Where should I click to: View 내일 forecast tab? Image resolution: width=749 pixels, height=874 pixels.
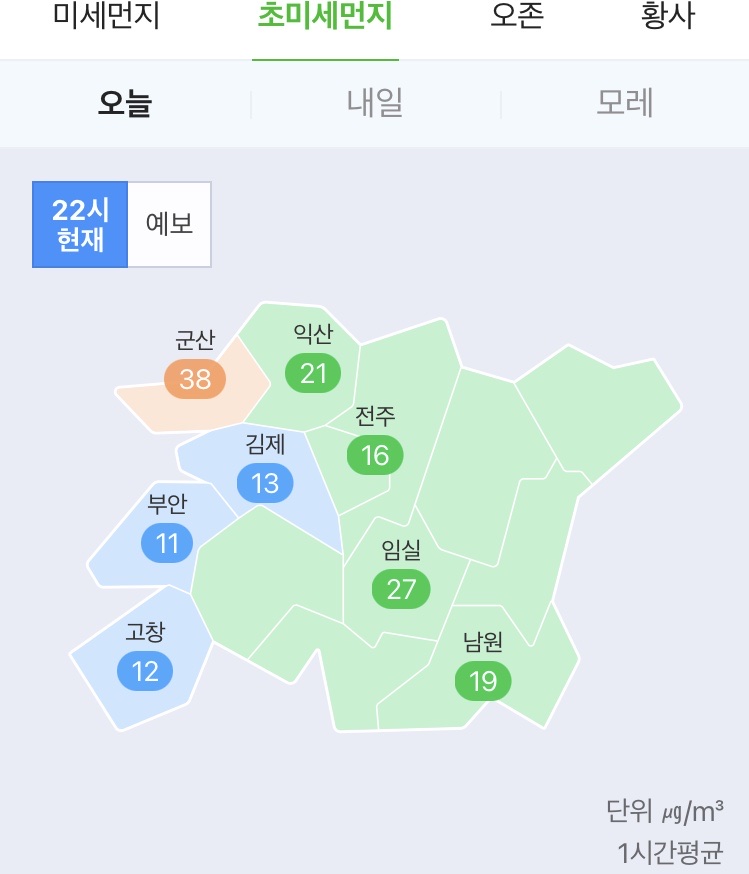click(375, 103)
